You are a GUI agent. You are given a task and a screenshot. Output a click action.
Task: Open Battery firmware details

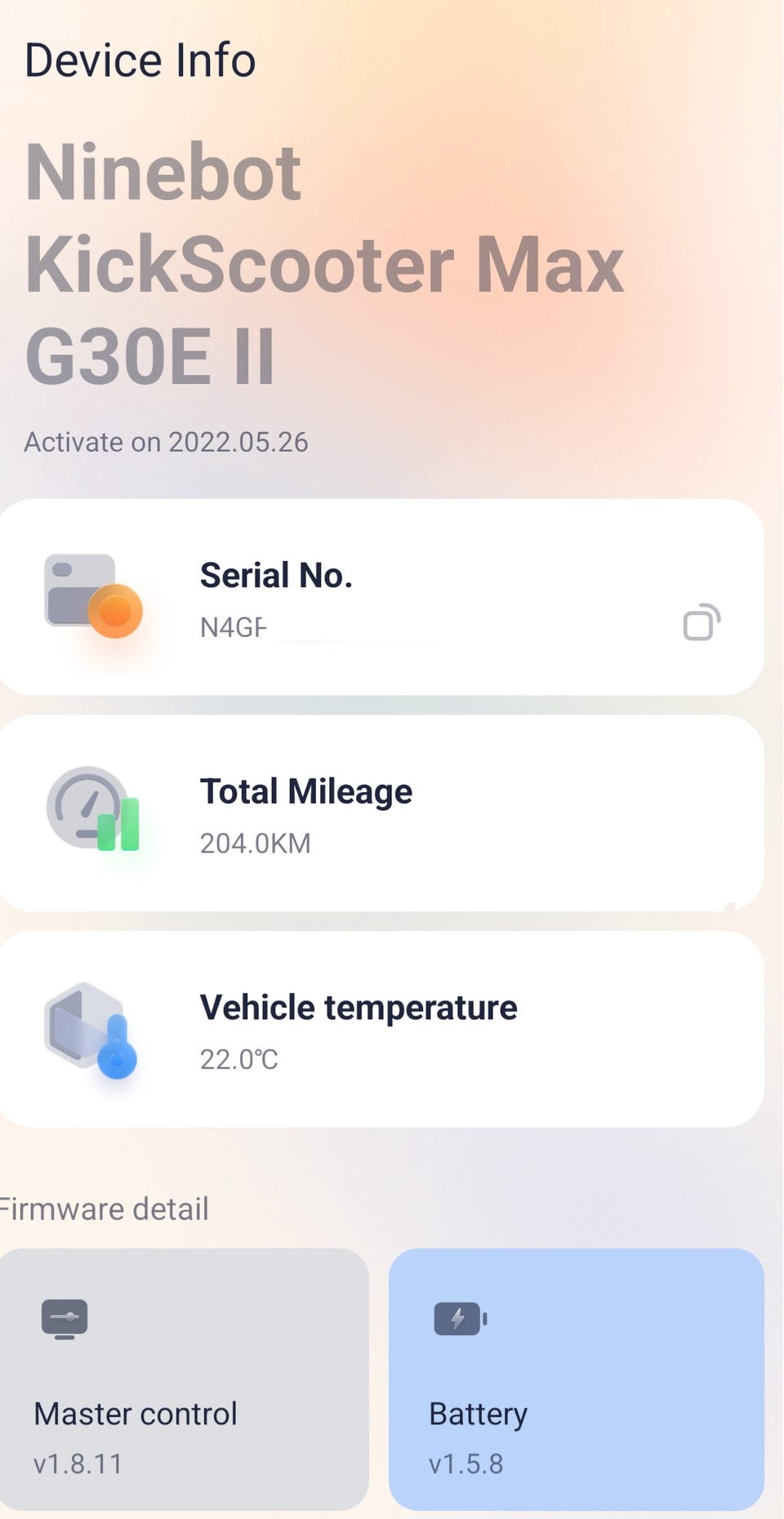(576, 1379)
